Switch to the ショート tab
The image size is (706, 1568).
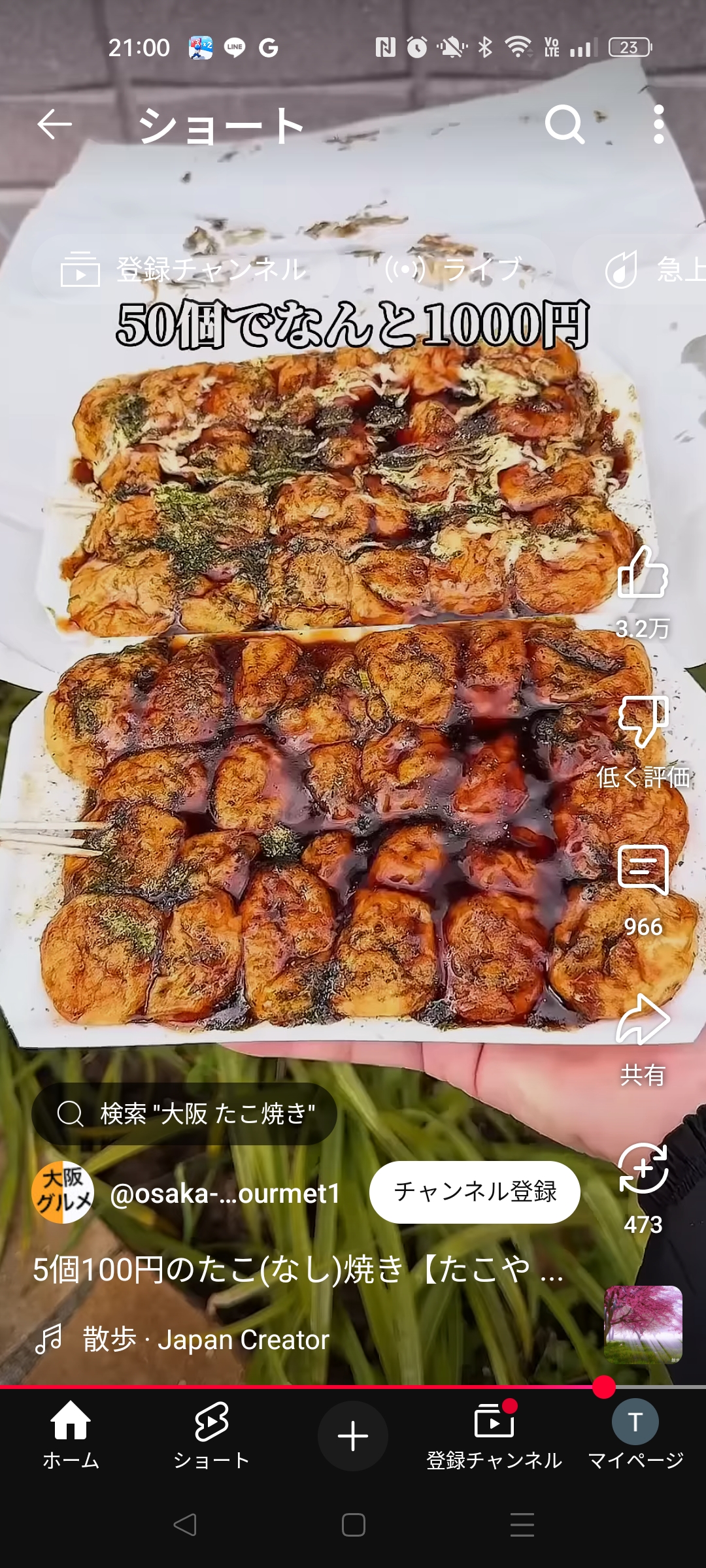point(212,1435)
